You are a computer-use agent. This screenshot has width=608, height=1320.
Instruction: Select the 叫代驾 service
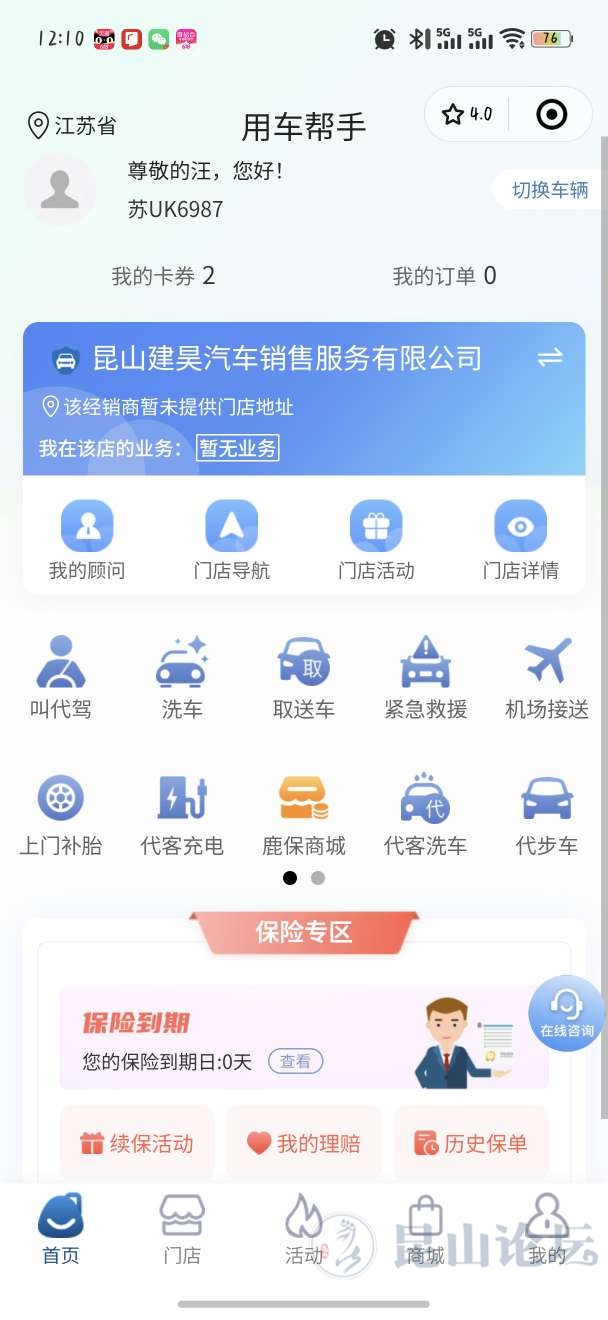[61, 677]
